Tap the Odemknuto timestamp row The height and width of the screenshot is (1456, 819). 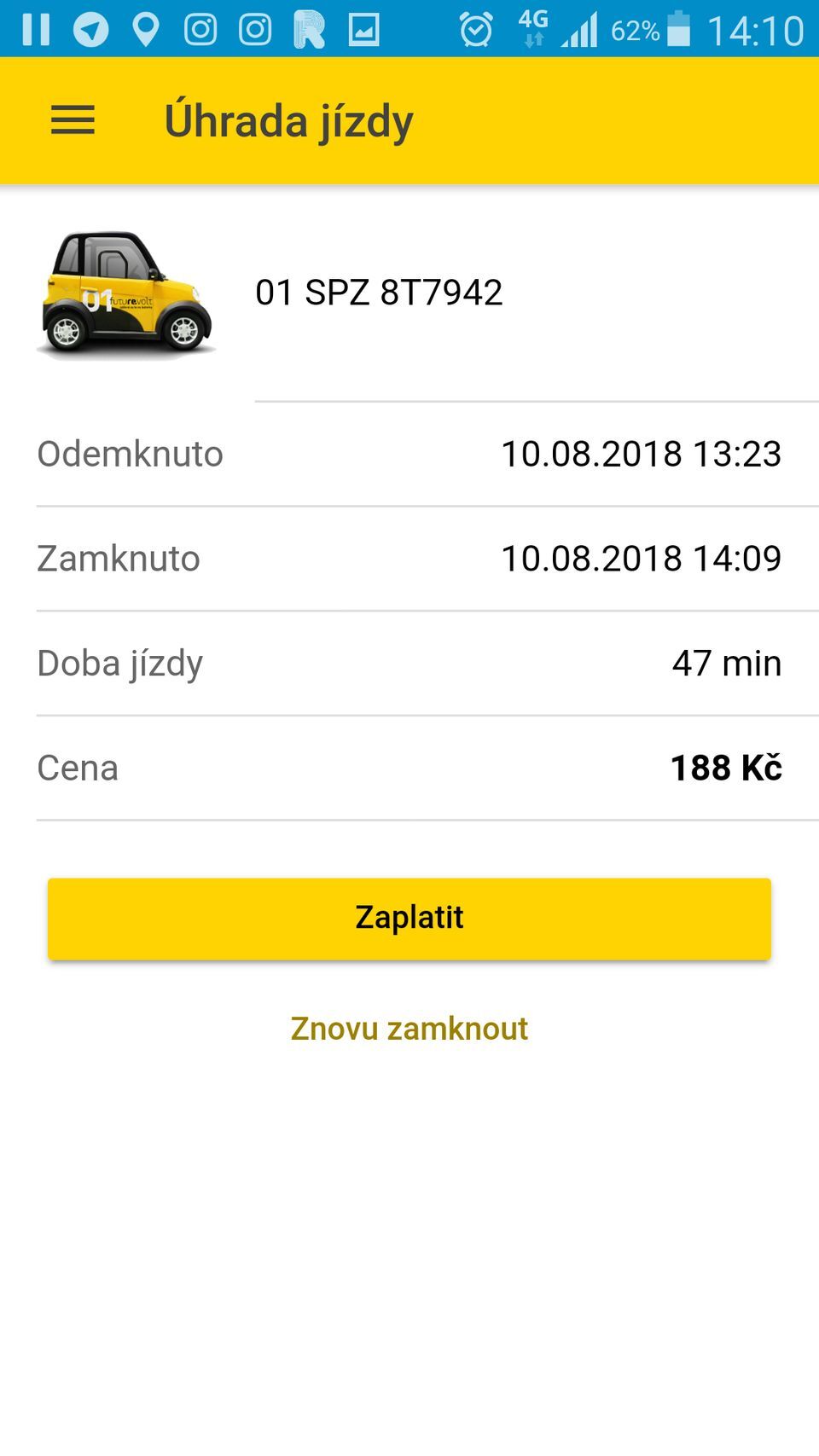point(409,454)
